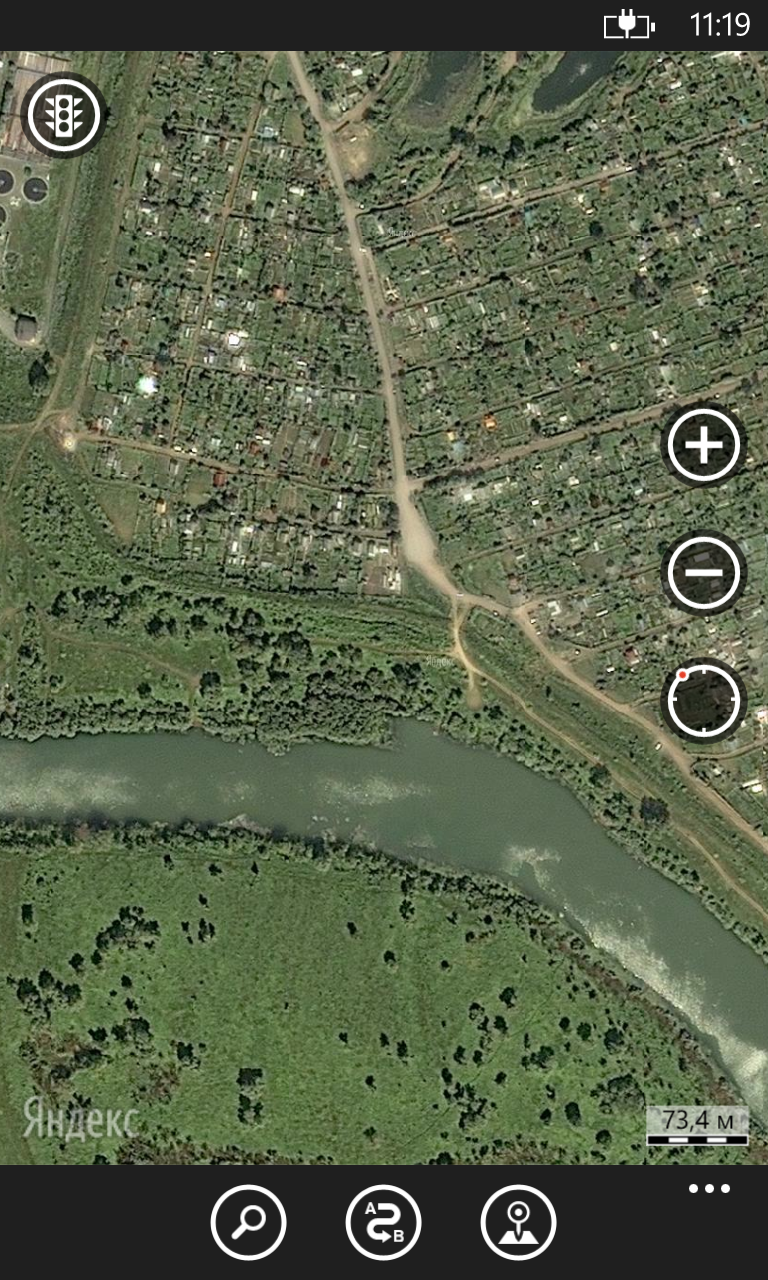Toggle the traffic layer icon
Viewport: 768px width, 1280px height.
click(64, 115)
